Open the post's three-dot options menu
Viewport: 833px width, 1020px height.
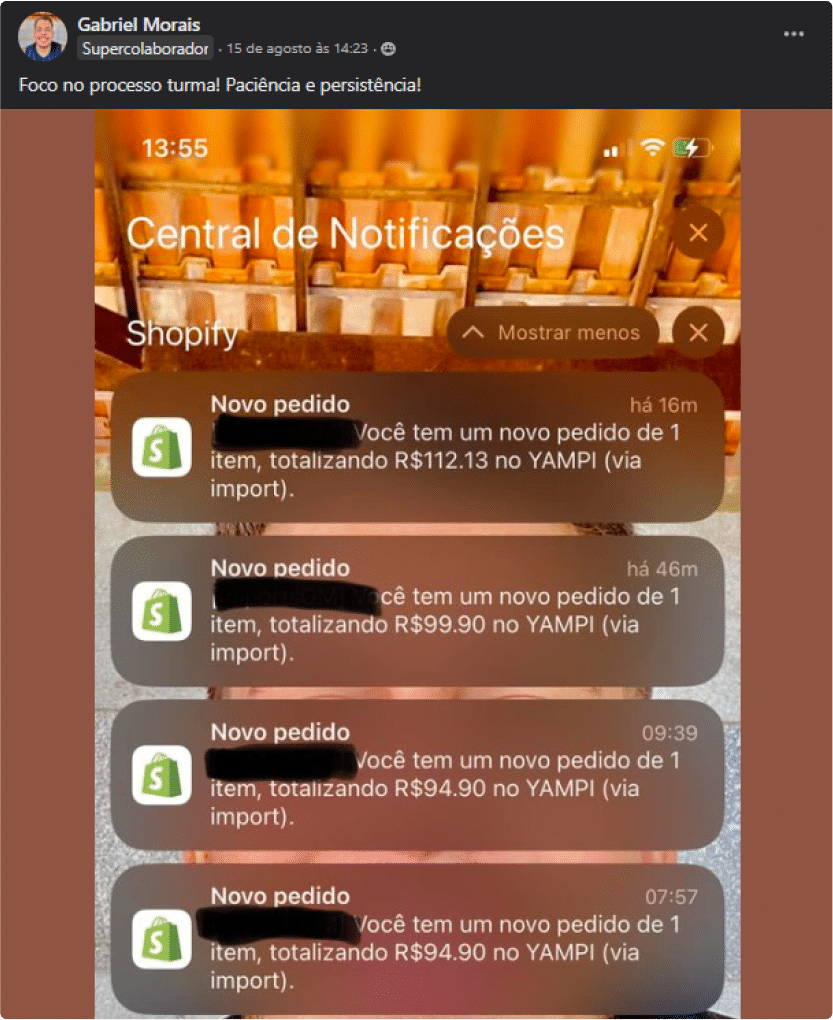tap(793, 34)
